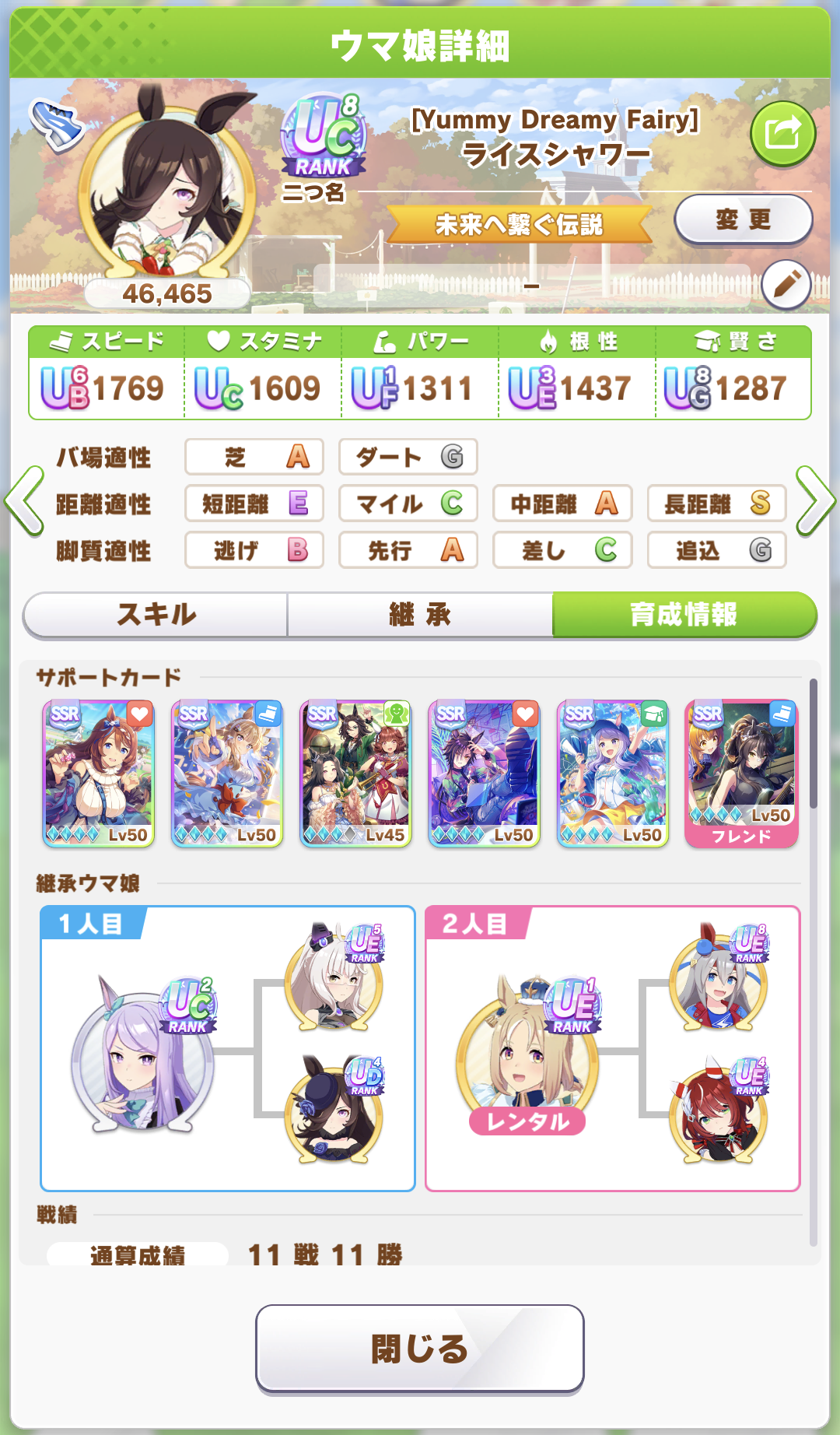This screenshot has height=1435, width=840.
Task: Close the dialog with 閉じる
Action: coord(420,1349)
